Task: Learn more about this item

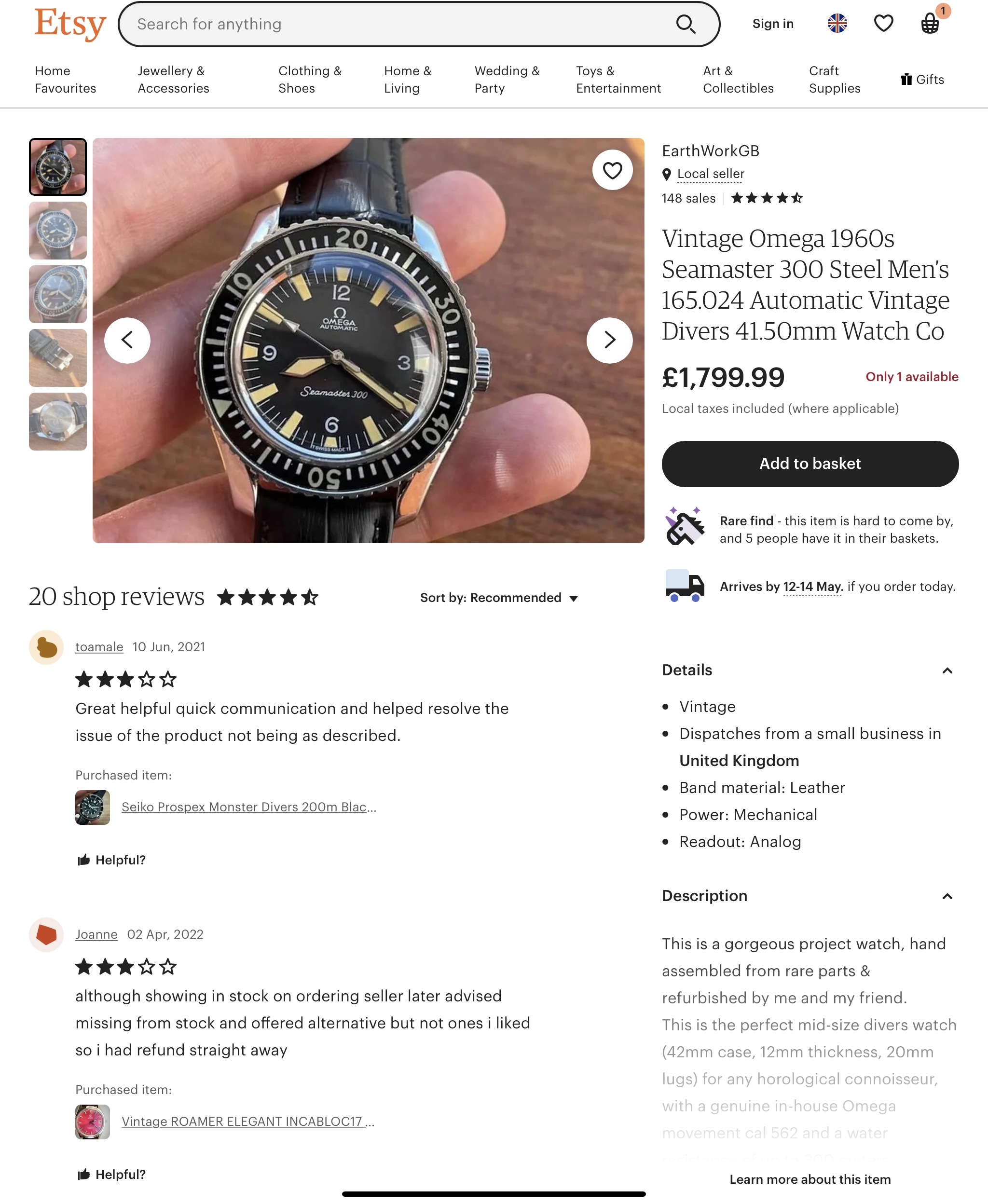Action: pos(810,1179)
